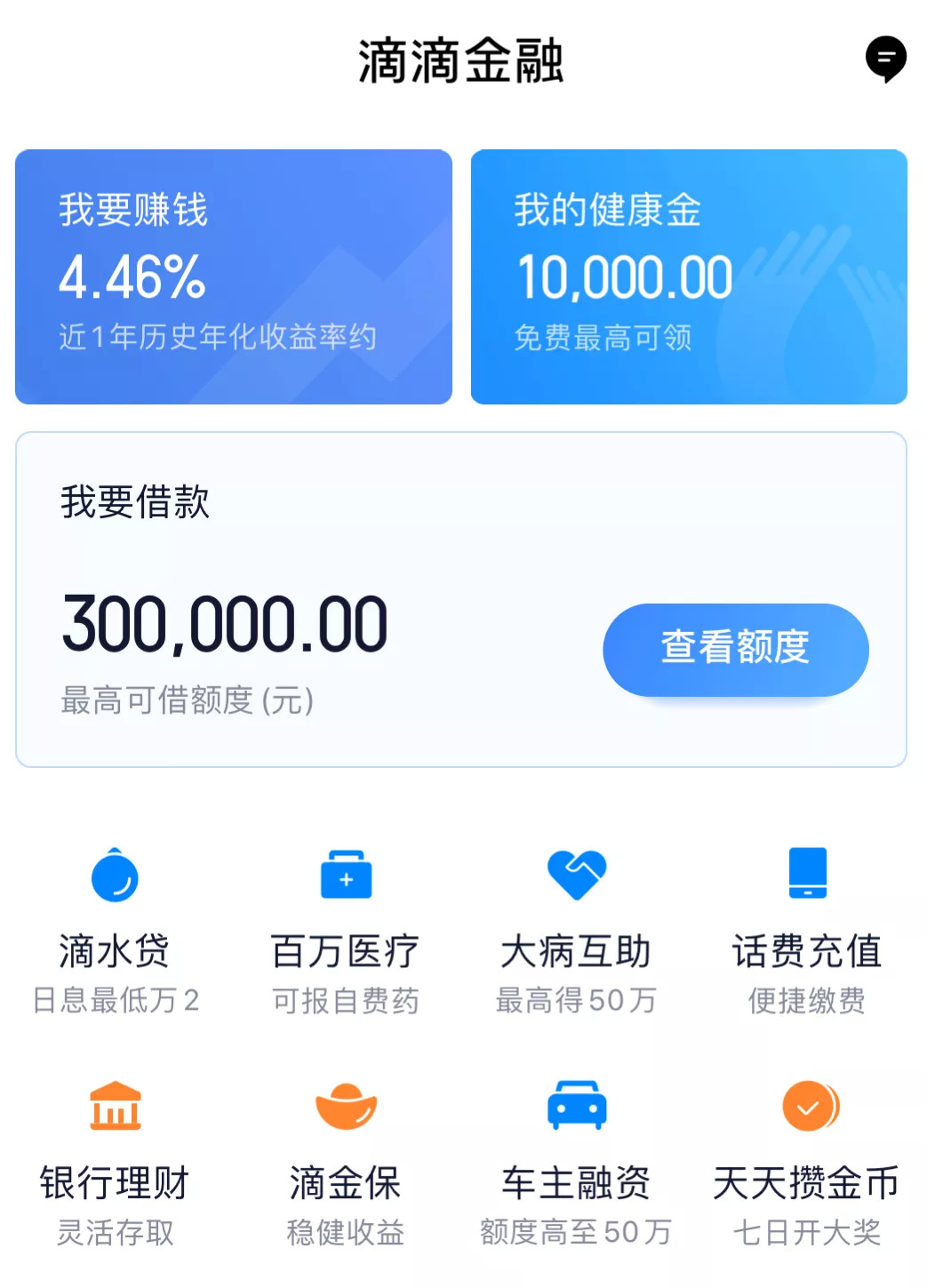Open 大病互助 mutual aid
The height and width of the screenshot is (1288, 927).
pos(576,930)
